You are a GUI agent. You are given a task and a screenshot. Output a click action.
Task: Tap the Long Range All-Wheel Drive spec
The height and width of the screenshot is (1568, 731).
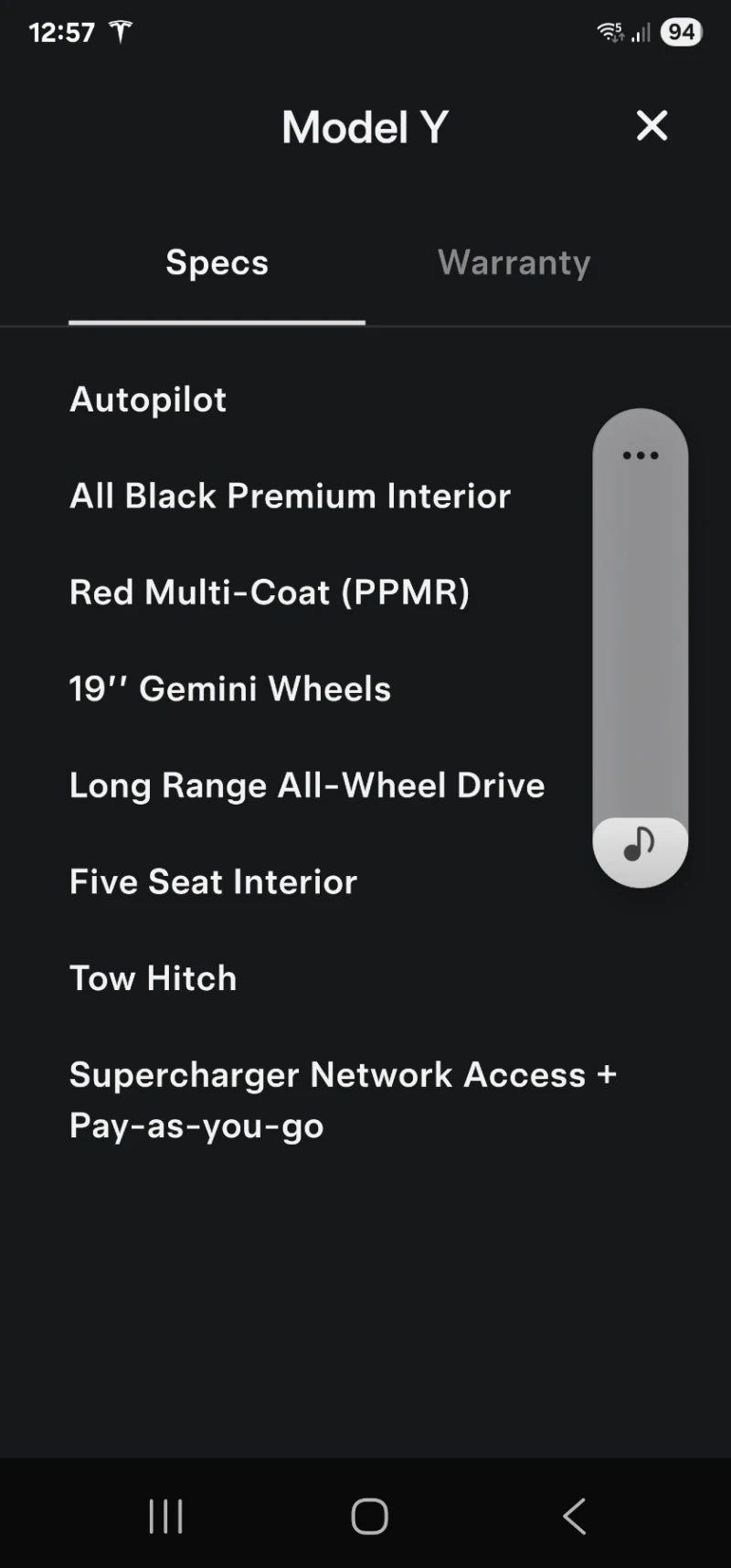[306, 785]
